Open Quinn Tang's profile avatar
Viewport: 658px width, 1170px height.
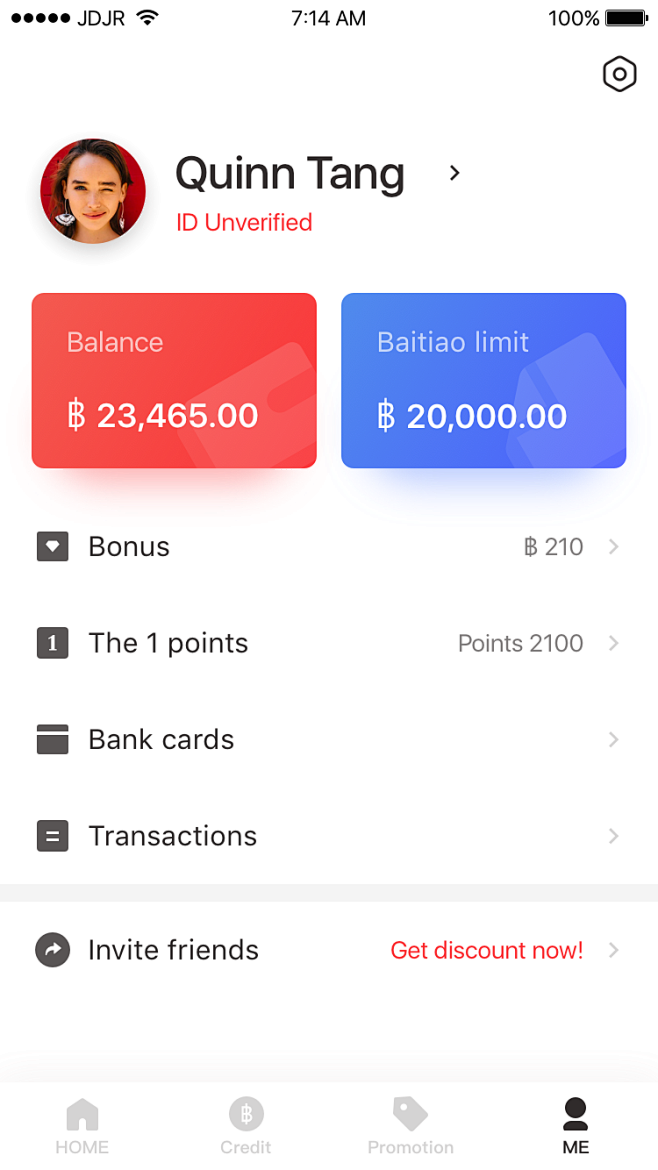(x=93, y=191)
